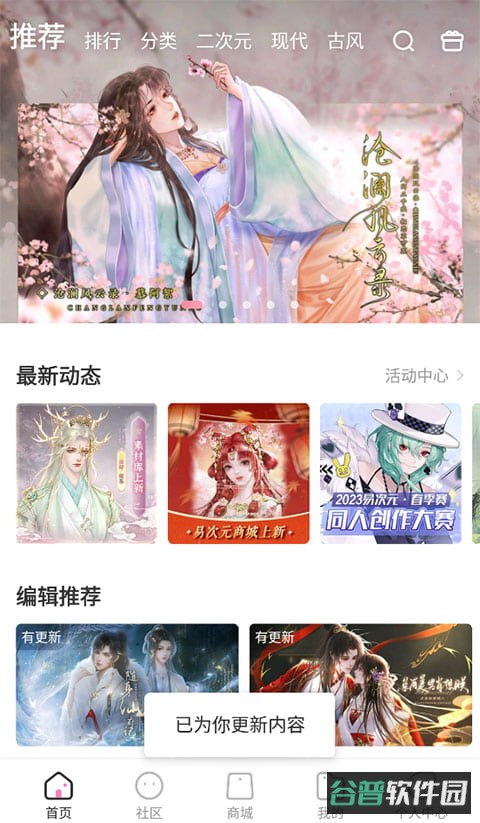Screen dimensions: 480x823
Task: Go to the 首页 tab
Action: click(x=59, y=795)
